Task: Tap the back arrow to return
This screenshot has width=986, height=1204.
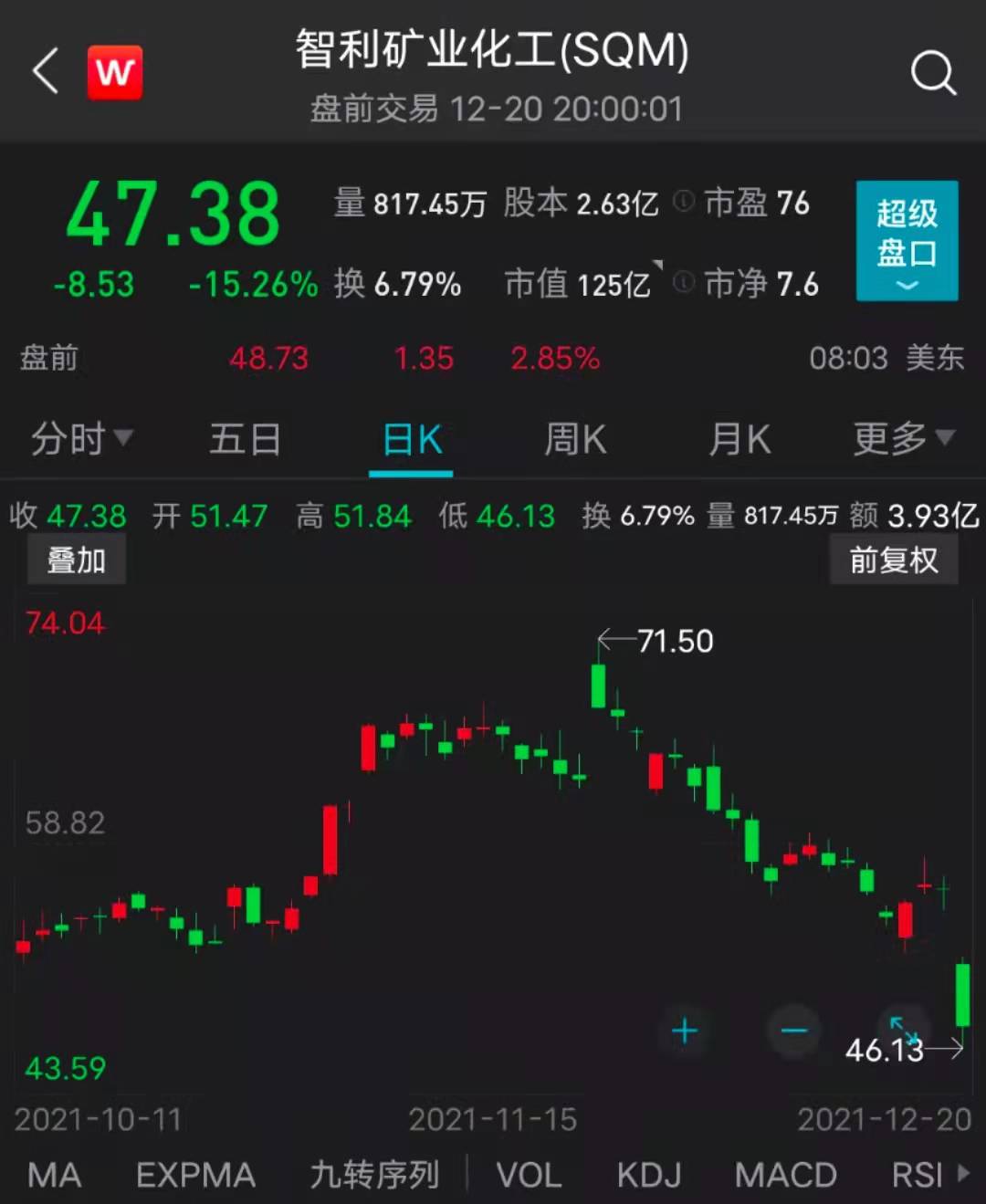Action: pyautogui.click(x=43, y=72)
